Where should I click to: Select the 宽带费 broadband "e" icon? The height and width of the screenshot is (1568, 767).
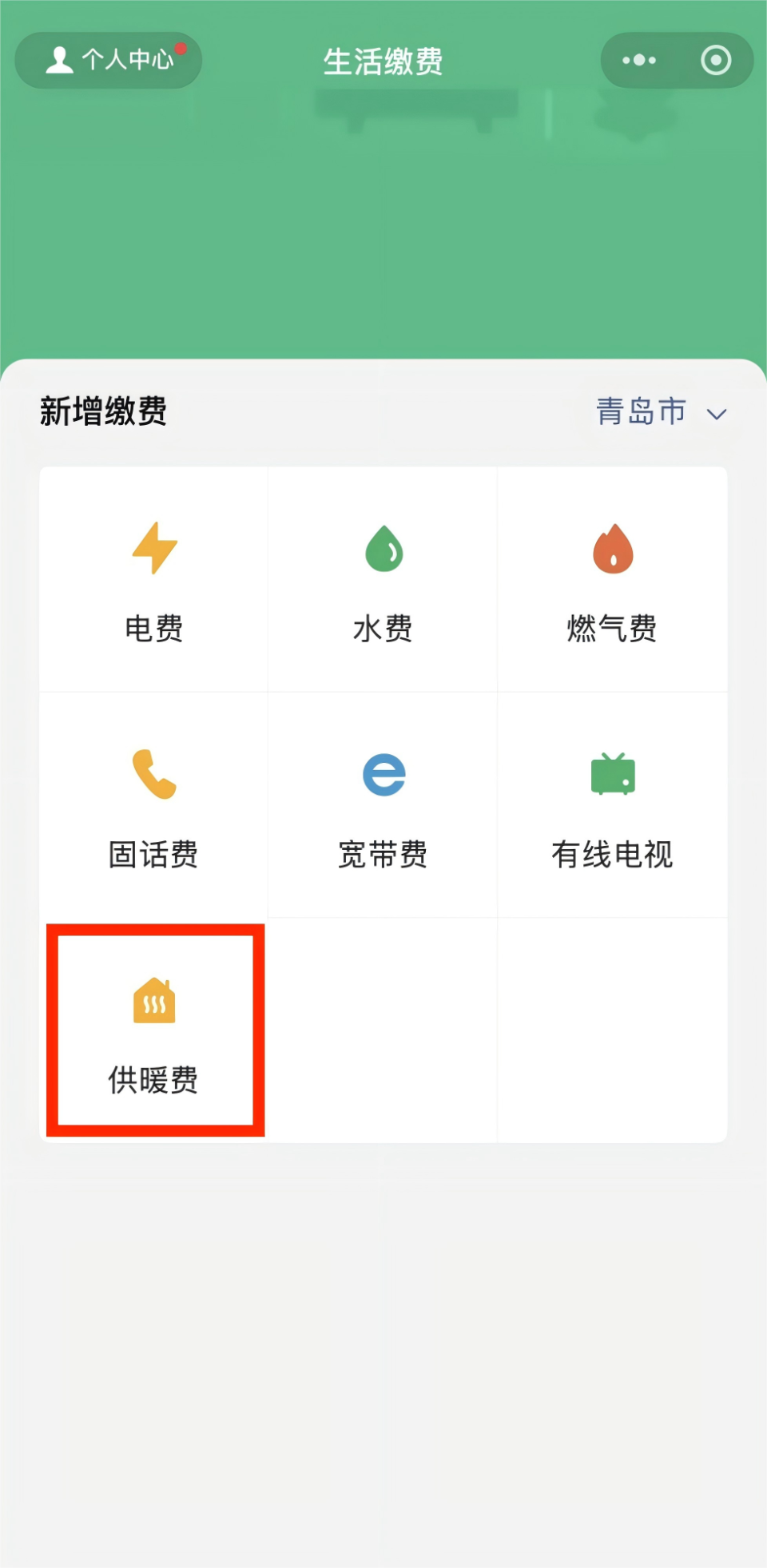[x=382, y=773]
